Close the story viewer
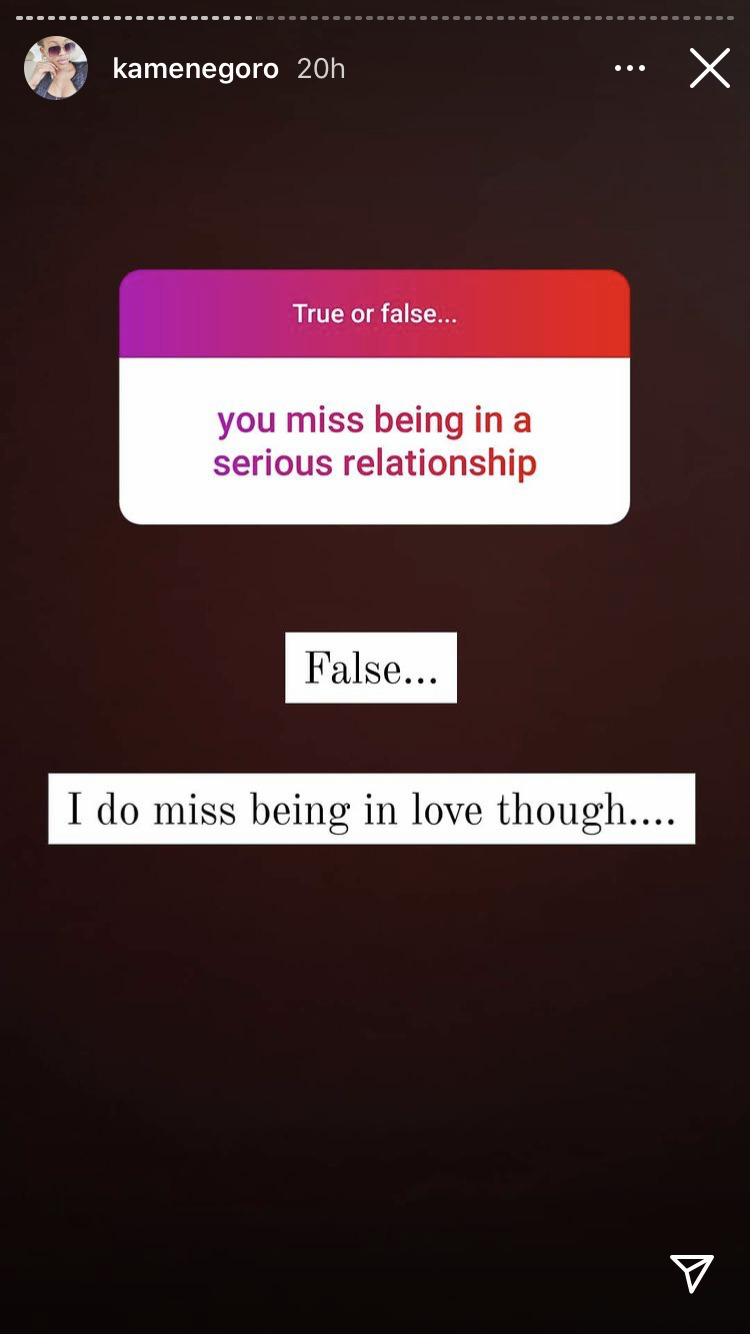The height and width of the screenshot is (1334, 750). (709, 68)
